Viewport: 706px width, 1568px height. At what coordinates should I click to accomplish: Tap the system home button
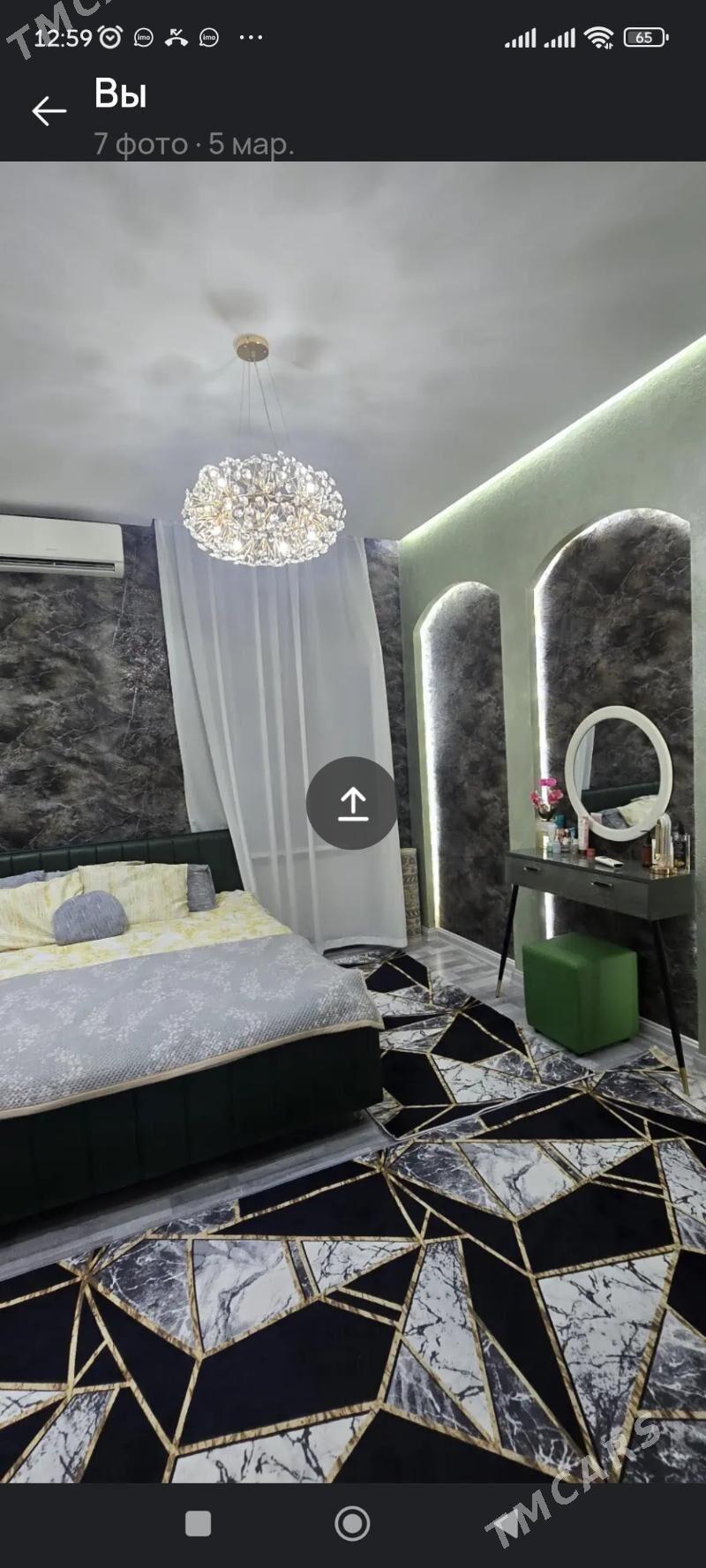coord(352,1523)
